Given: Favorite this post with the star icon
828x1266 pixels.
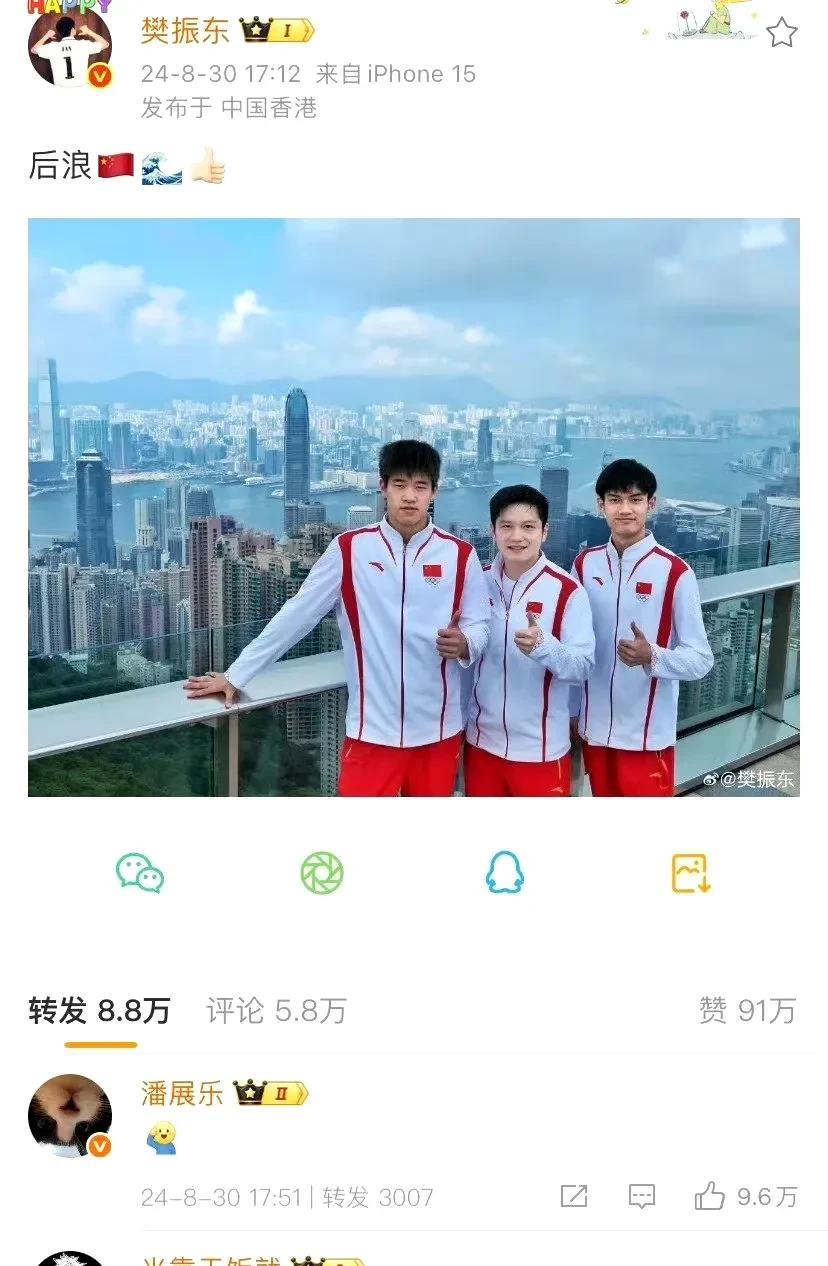Looking at the screenshot, I should pyautogui.click(x=781, y=32).
